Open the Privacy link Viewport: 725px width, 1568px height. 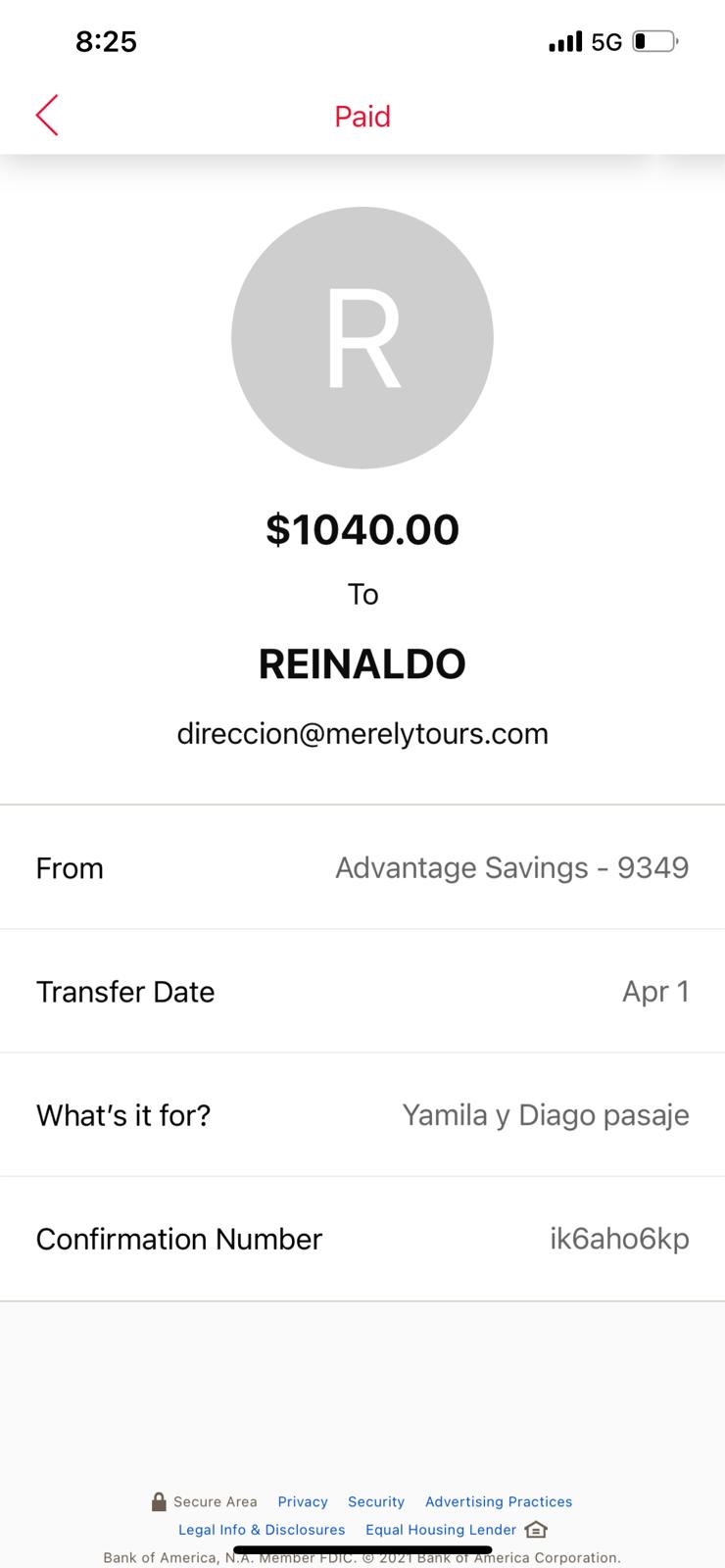point(303,1501)
